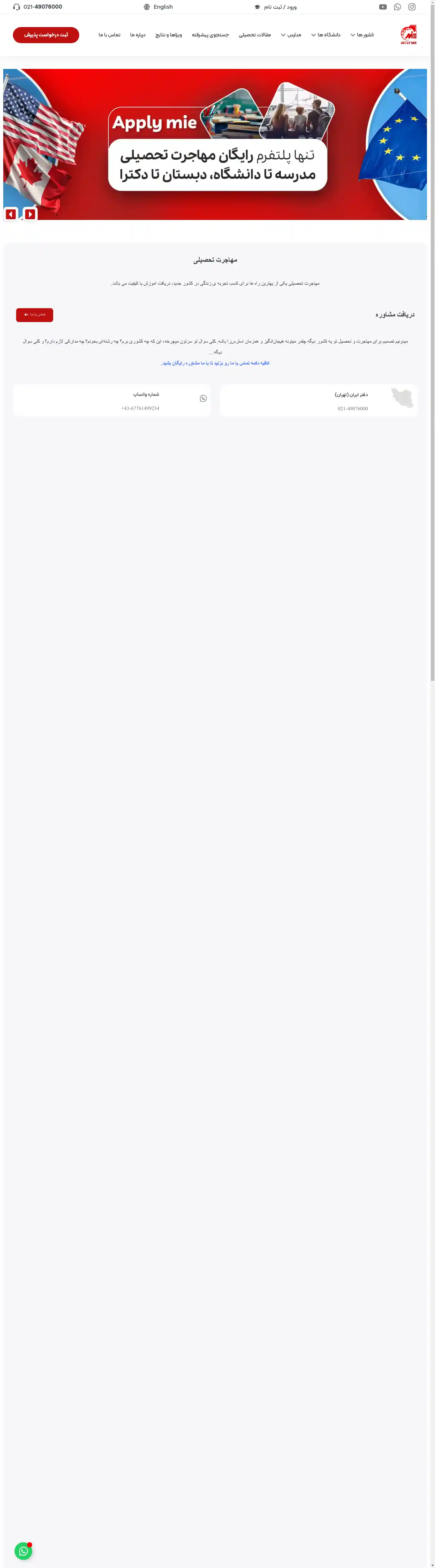Expand the مدارس dropdown menu

pyautogui.click(x=291, y=35)
